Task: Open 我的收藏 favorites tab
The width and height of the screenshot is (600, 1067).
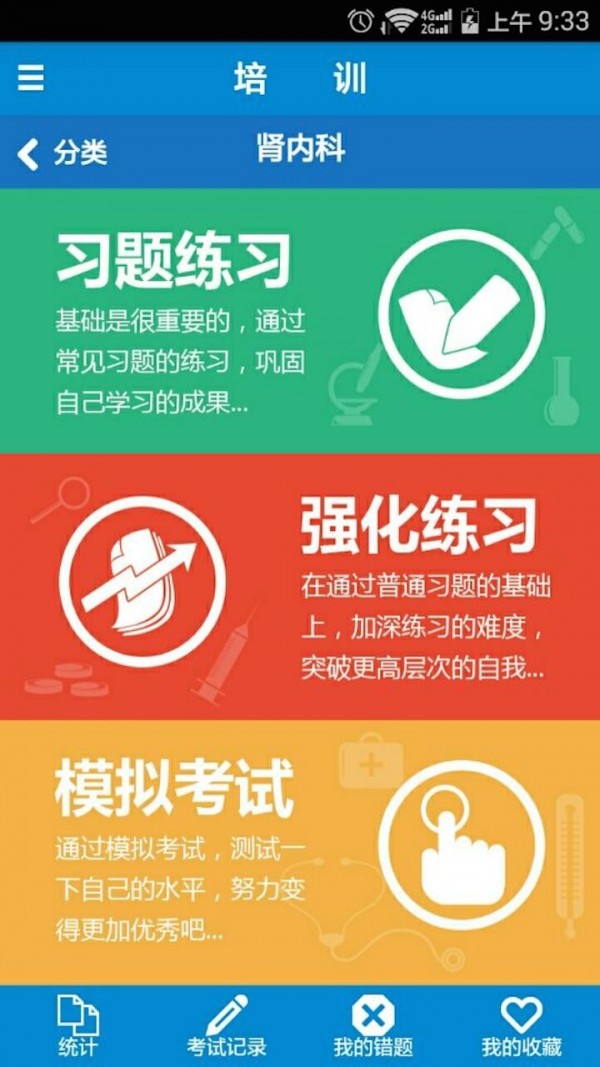Action: point(521,1026)
